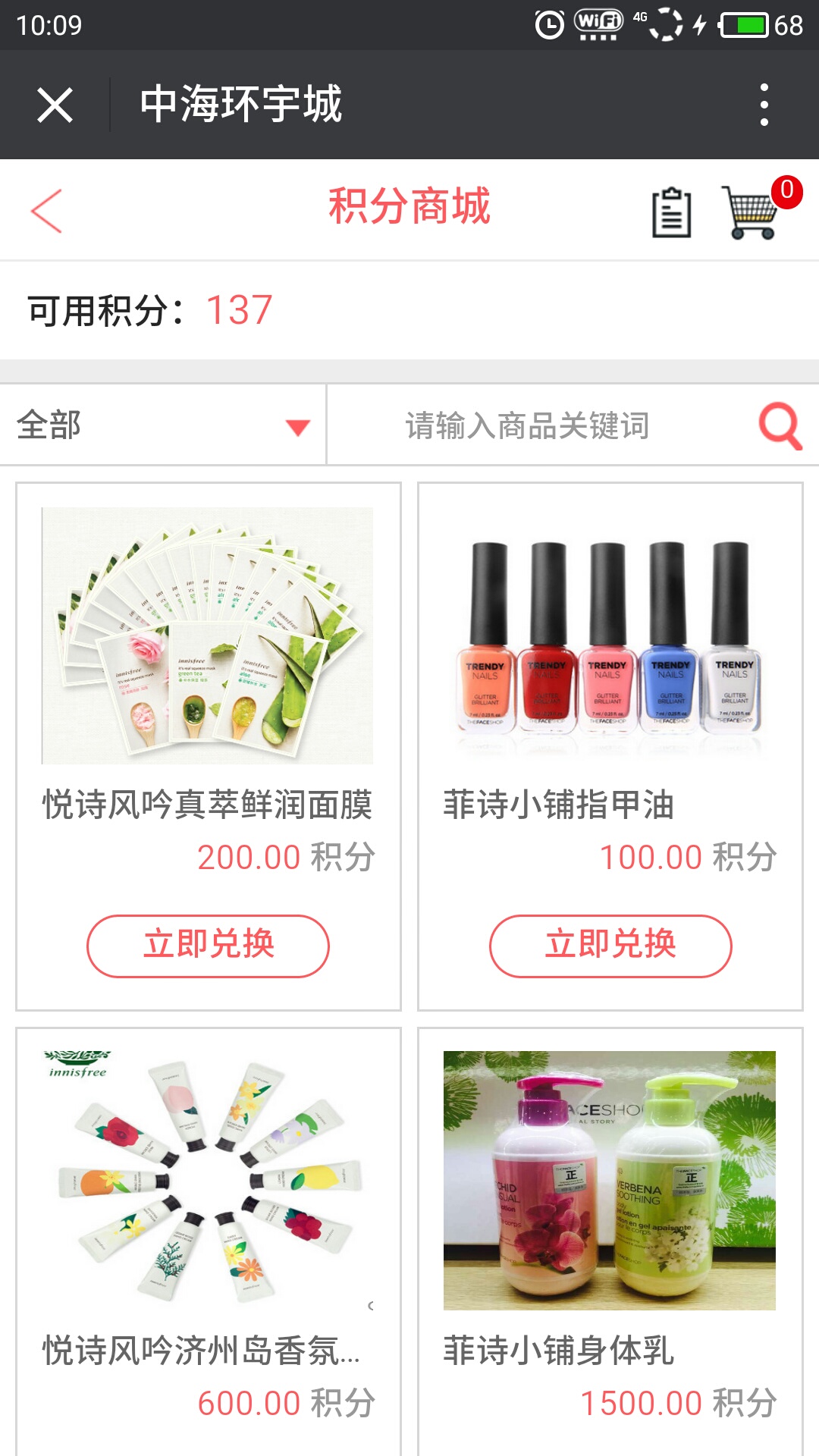The height and width of the screenshot is (1456, 819).
Task: View the 菲诗小铺指甲油 product
Action: click(x=610, y=635)
